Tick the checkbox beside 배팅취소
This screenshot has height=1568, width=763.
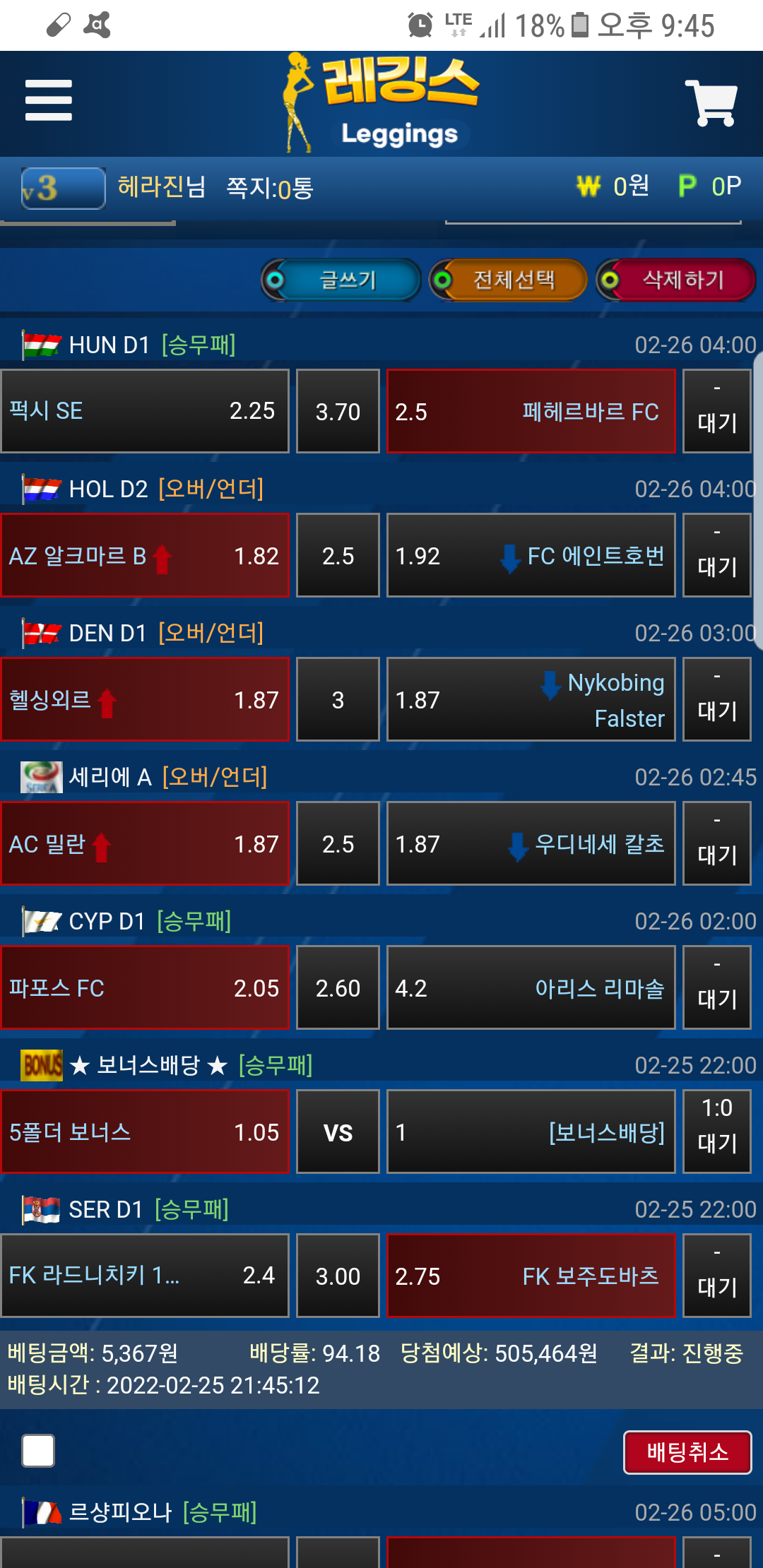(x=38, y=1451)
